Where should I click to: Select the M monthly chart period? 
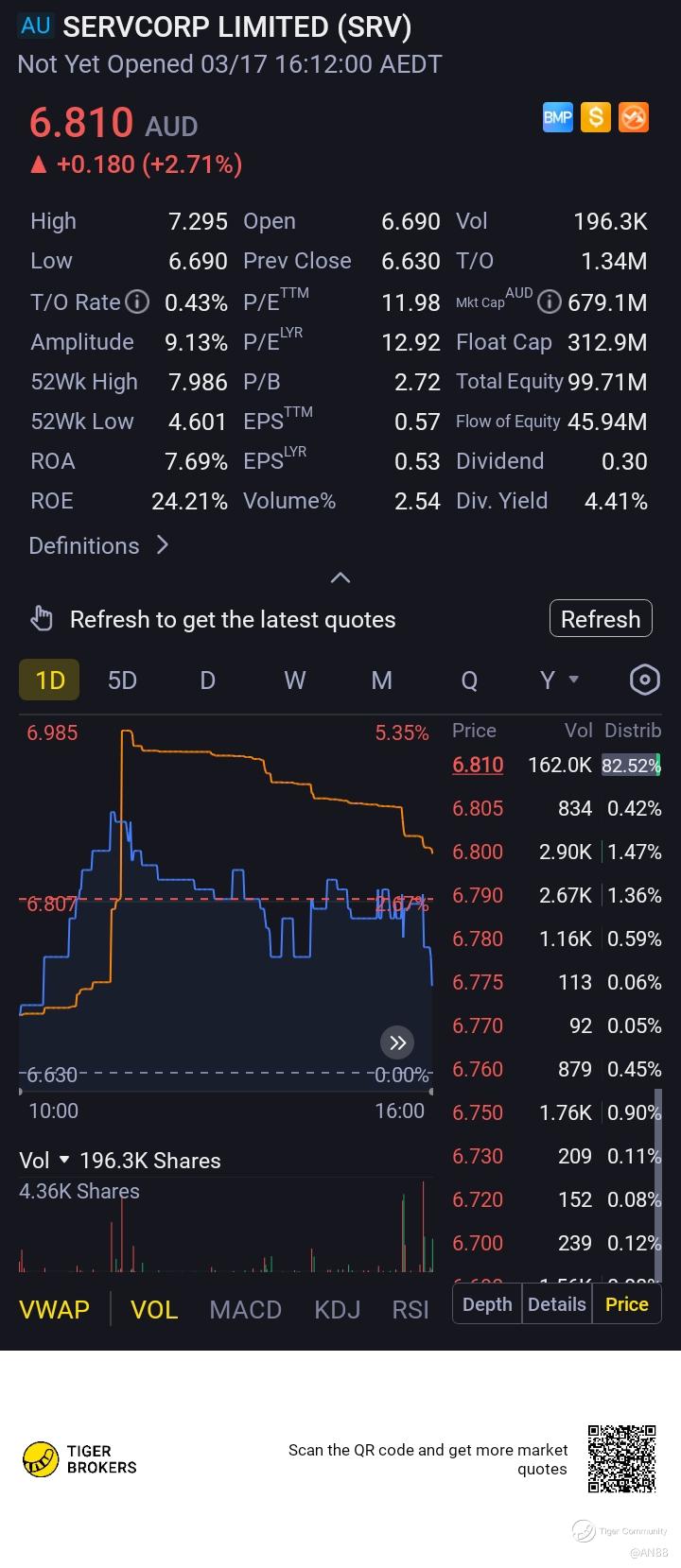click(x=381, y=680)
